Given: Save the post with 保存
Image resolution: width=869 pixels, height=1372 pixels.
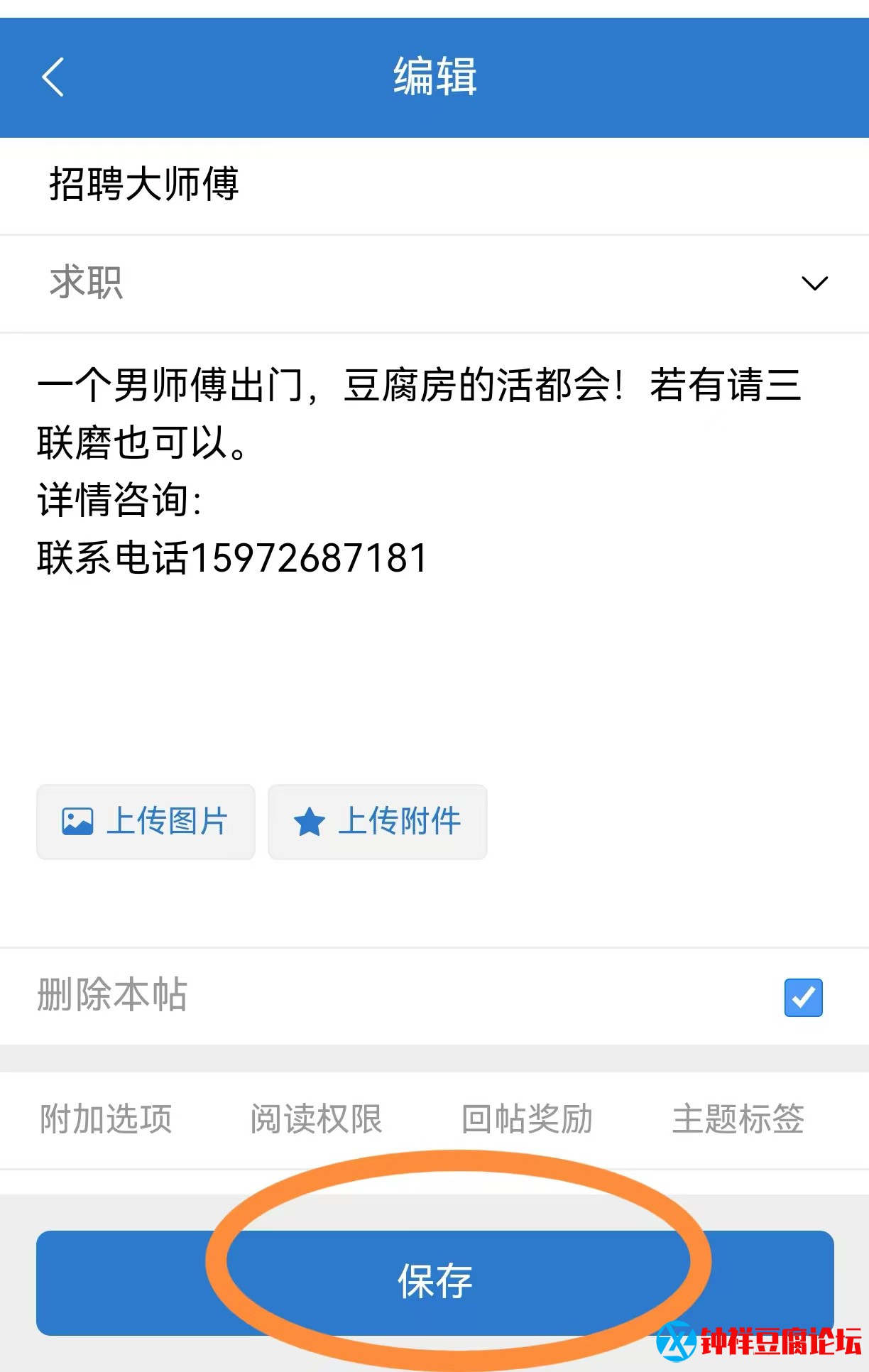Looking at the screenshot, I should (434, 1282).
